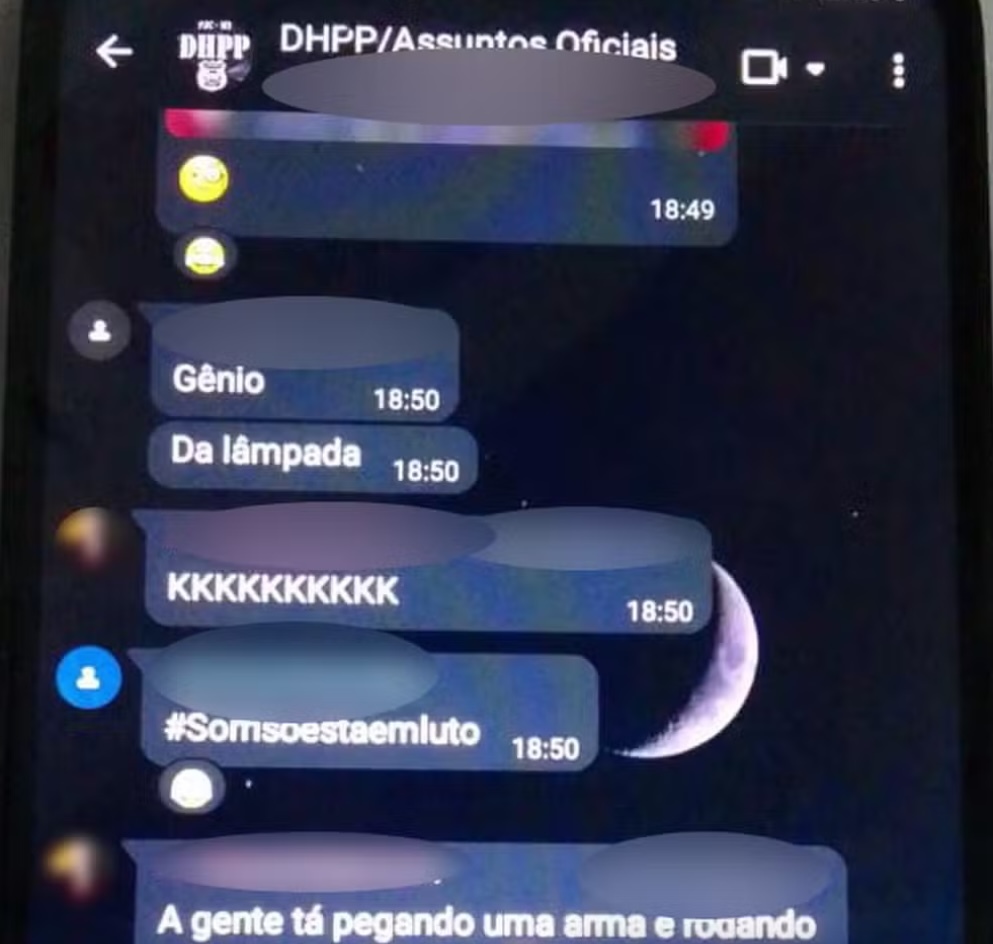
Task: Start a video call with the group
Action: coord(764,68)
